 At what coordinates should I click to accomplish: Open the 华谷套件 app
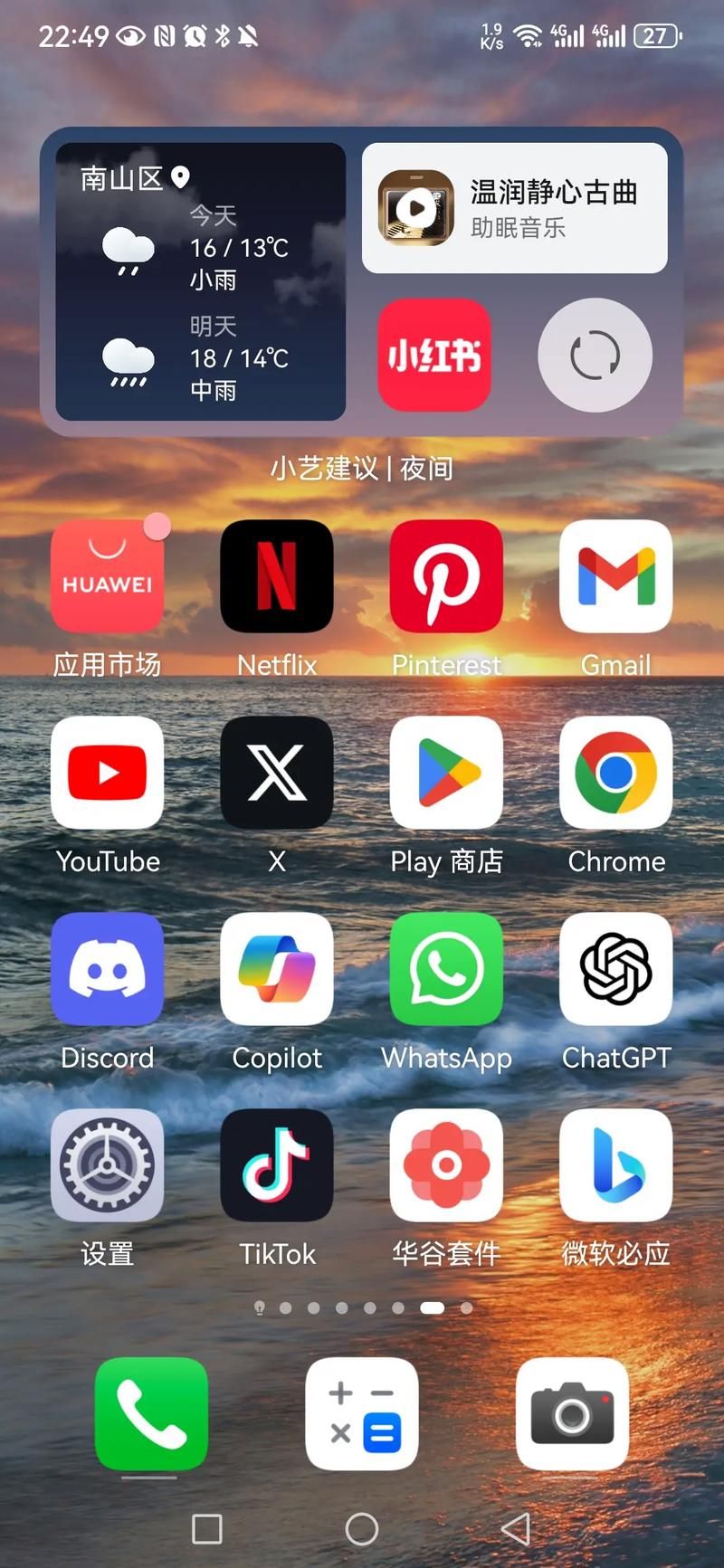click(446, 1165)
